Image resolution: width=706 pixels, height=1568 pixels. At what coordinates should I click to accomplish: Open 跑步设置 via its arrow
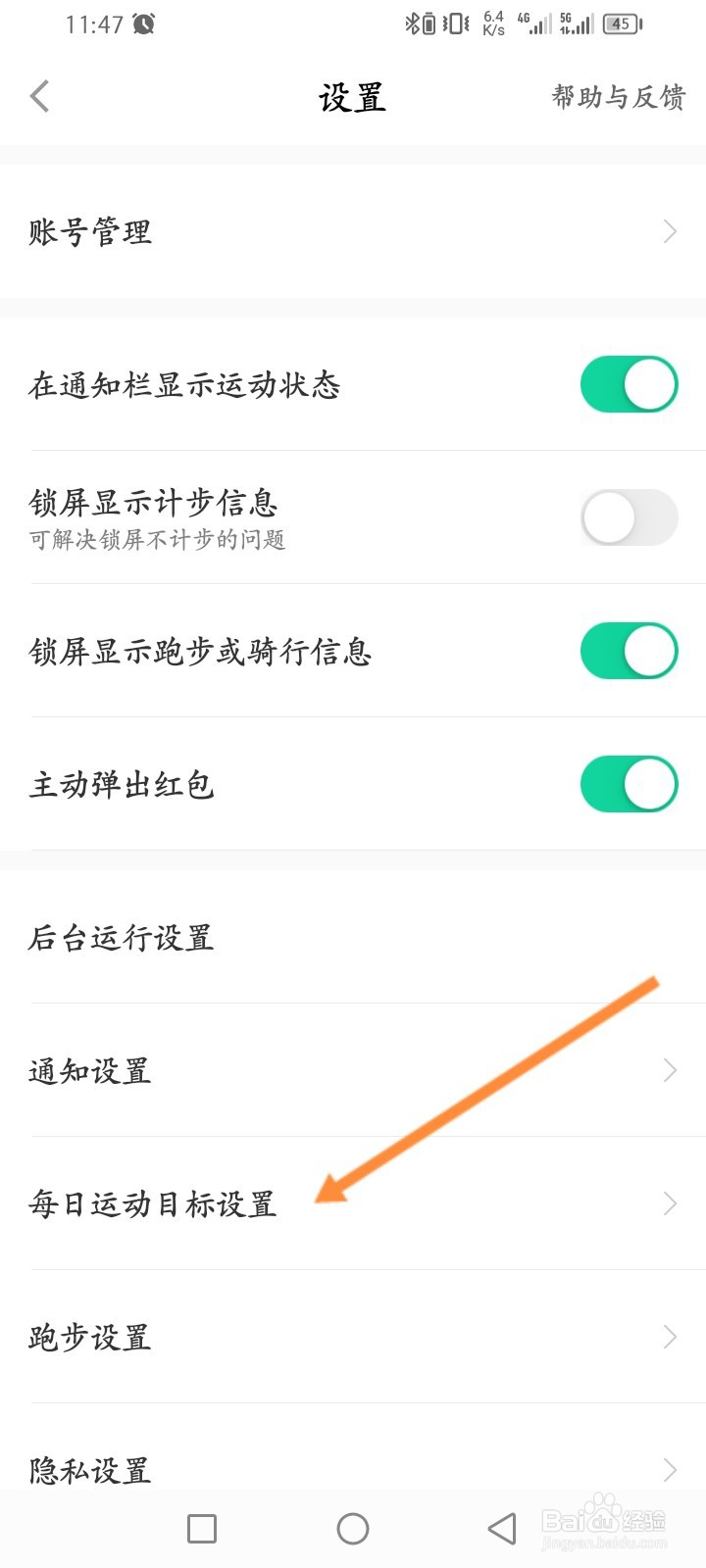[x=670, y=1337]
